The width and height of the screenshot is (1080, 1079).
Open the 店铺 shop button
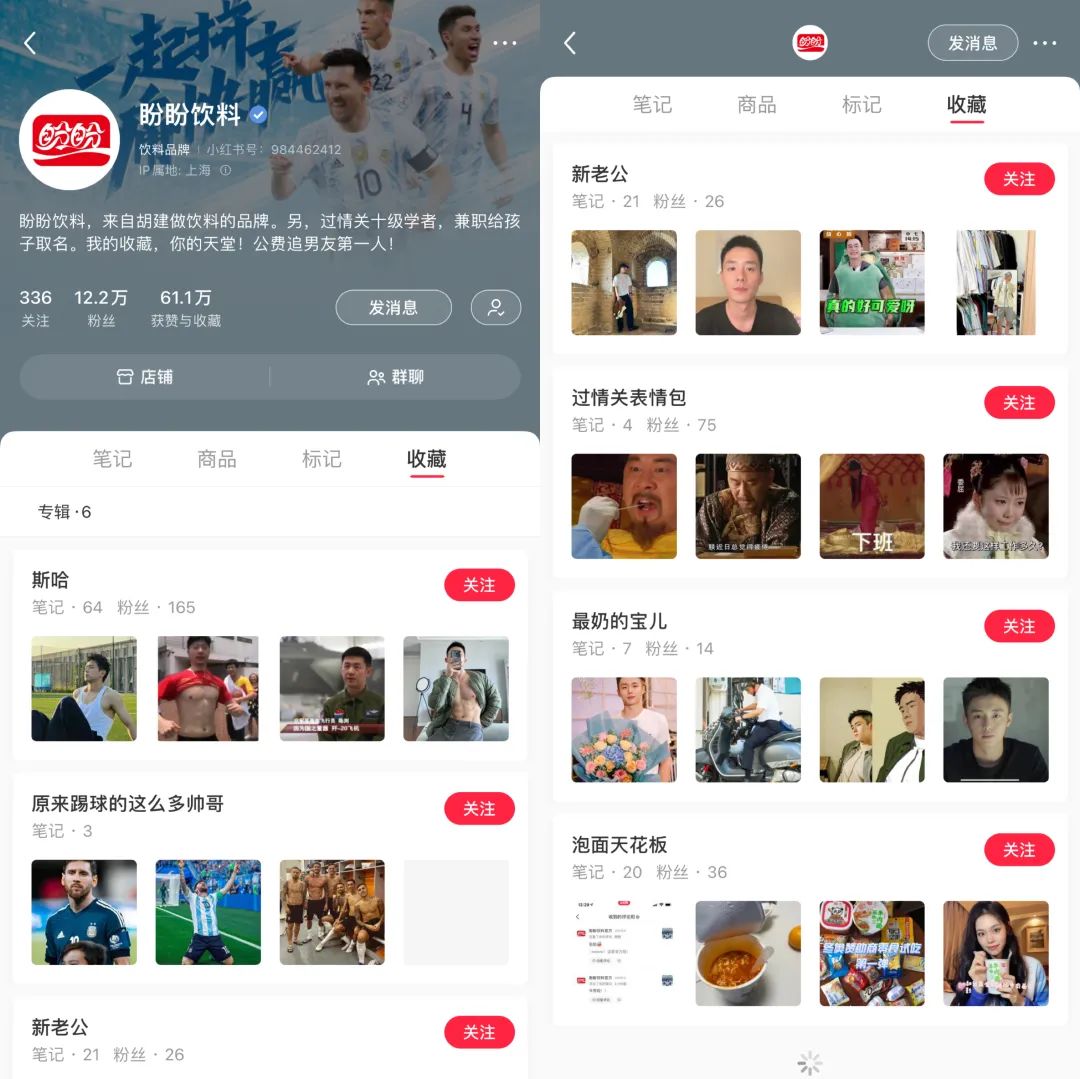coord(145,377)
